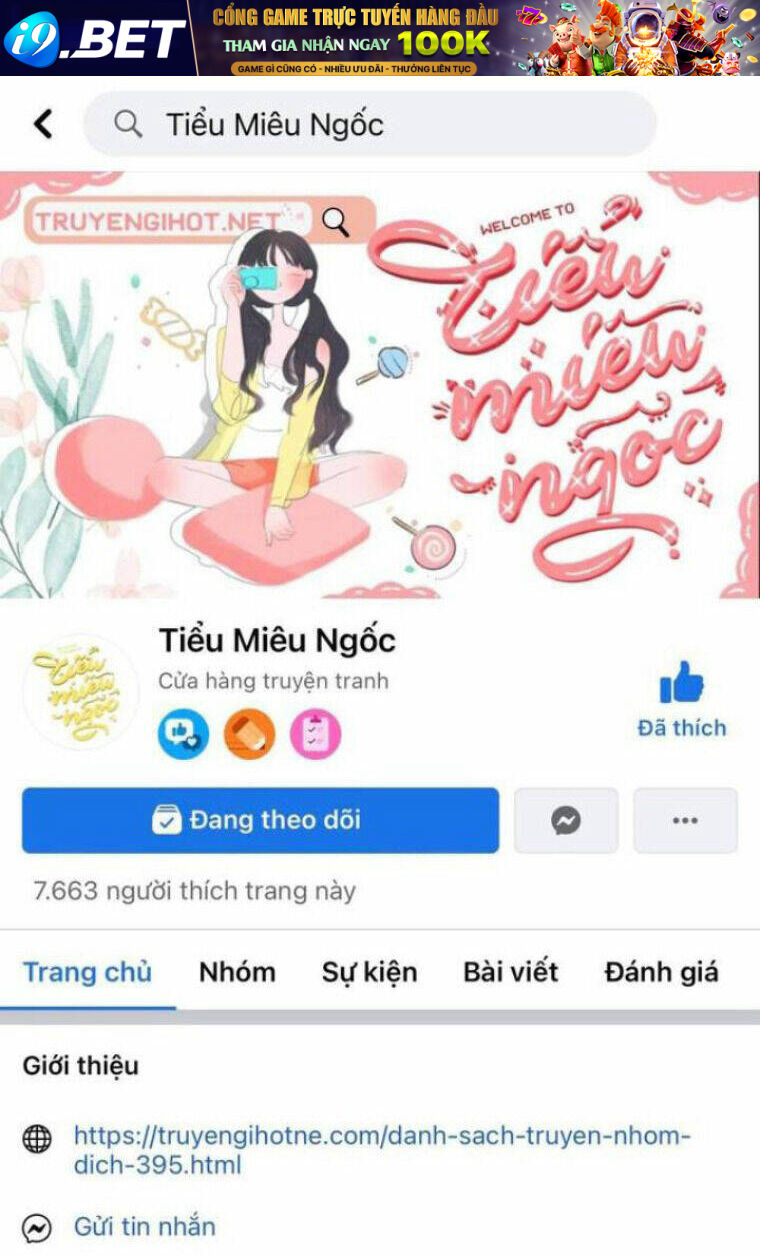
Task: Open the truyengihotne.com website link
Action: click(x=382, y=1150)
